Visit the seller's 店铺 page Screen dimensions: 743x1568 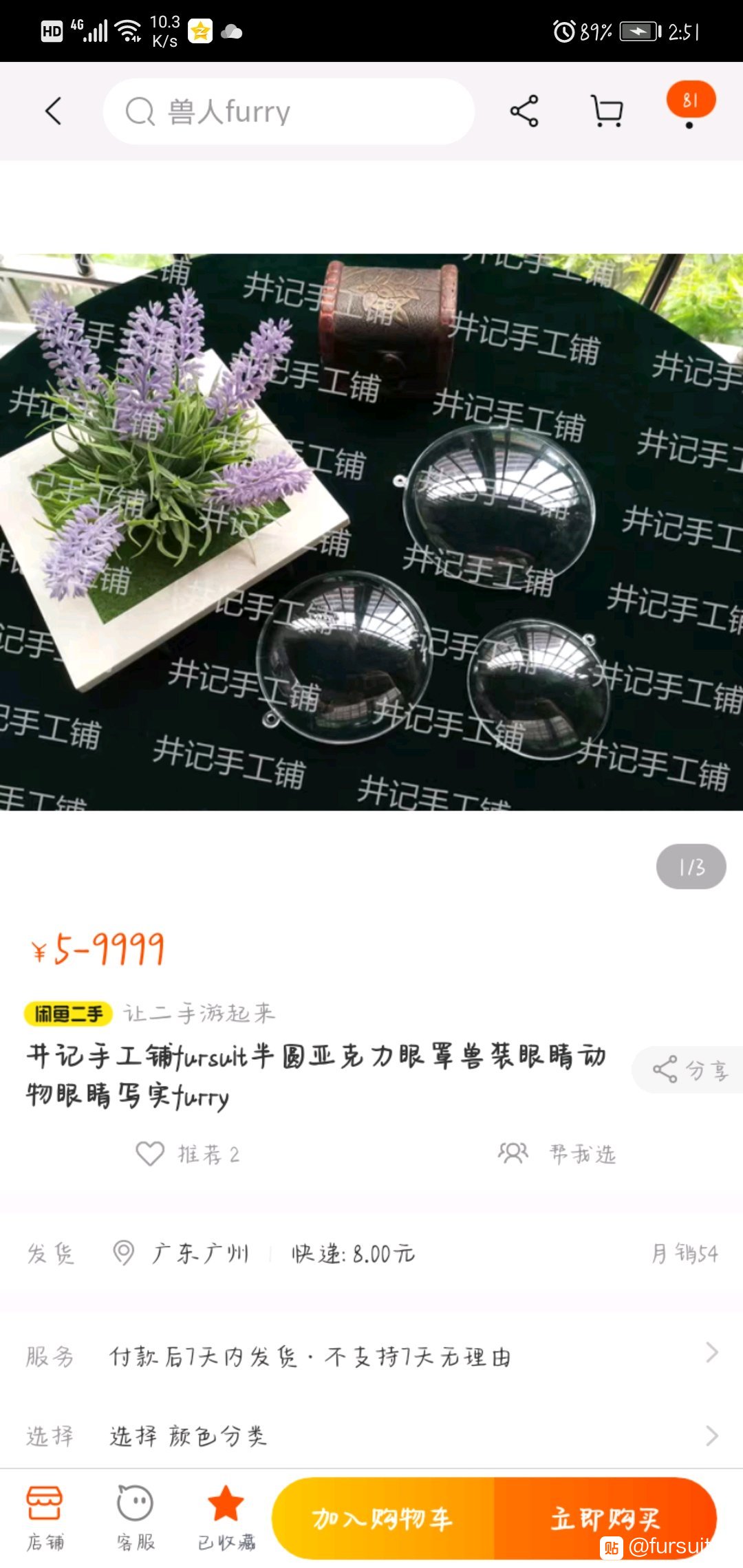click(45, 1518)
